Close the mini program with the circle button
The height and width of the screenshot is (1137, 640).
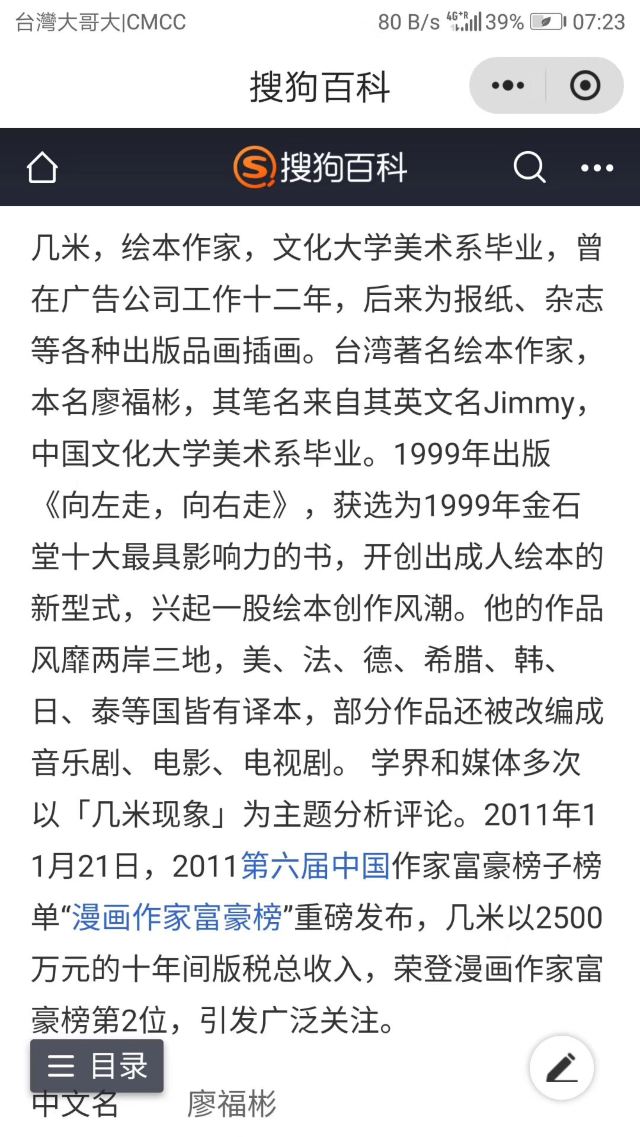pyautogui.click(x=585, y=86)
